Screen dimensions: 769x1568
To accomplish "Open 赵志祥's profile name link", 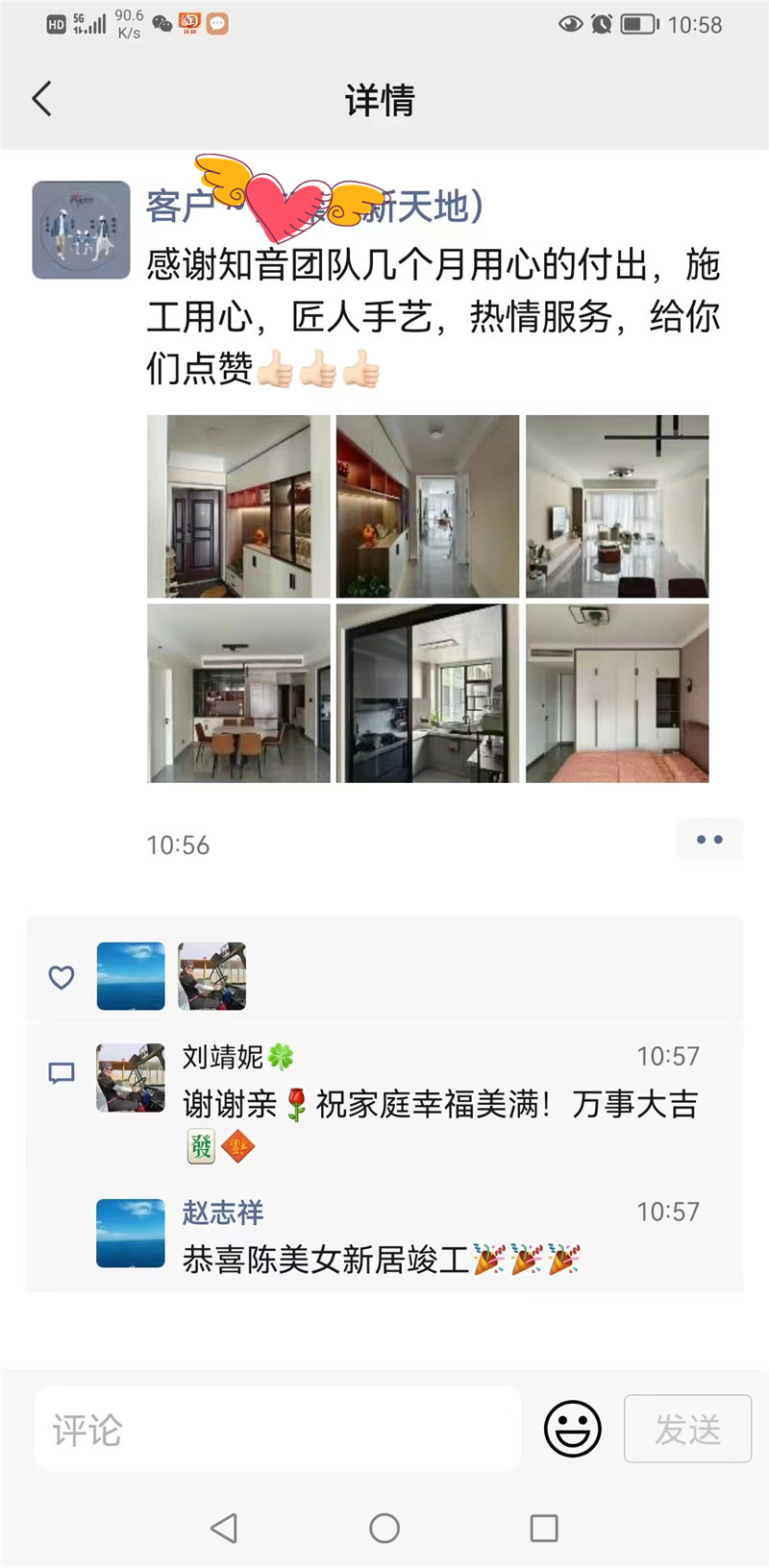I will click(223, 1213).
